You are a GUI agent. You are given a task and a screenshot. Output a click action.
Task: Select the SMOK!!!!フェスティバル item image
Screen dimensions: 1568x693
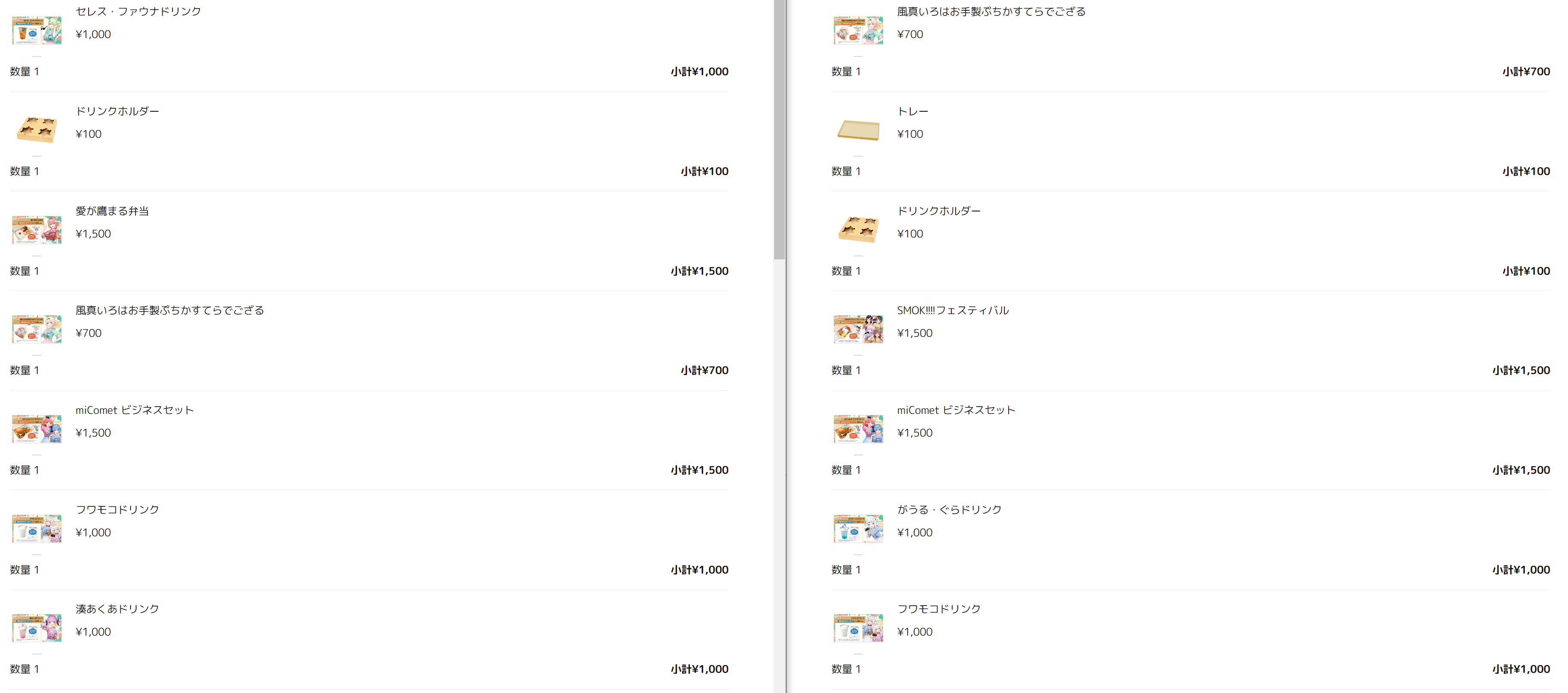click(x=858, y=329)
